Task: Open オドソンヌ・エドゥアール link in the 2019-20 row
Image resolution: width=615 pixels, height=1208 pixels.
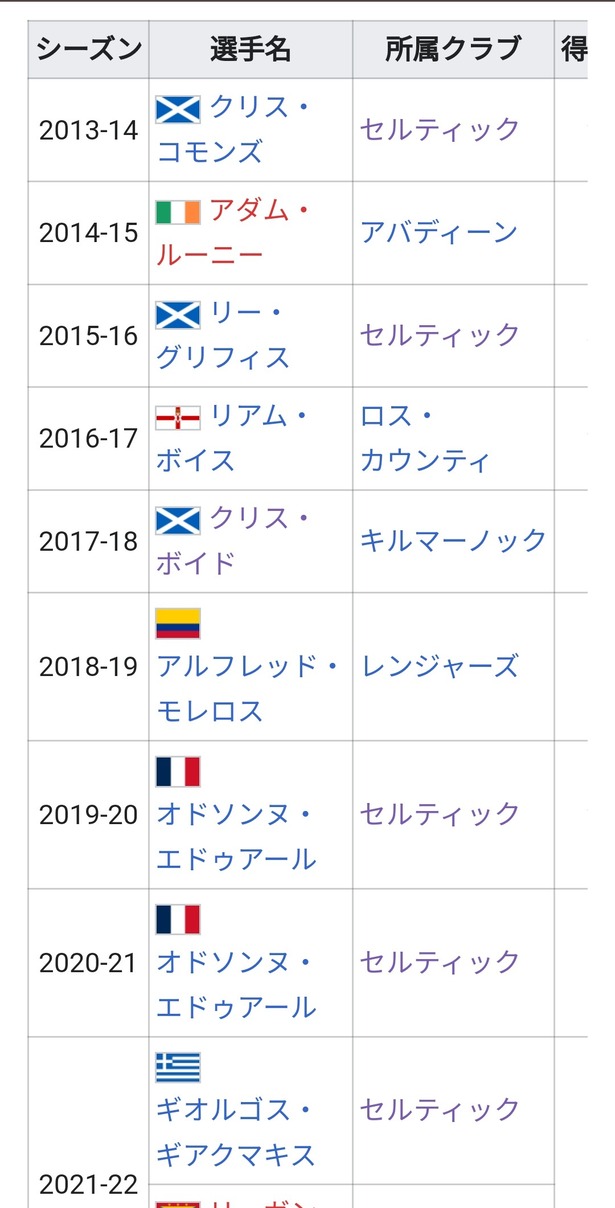Action: click(x=236, y=836)
